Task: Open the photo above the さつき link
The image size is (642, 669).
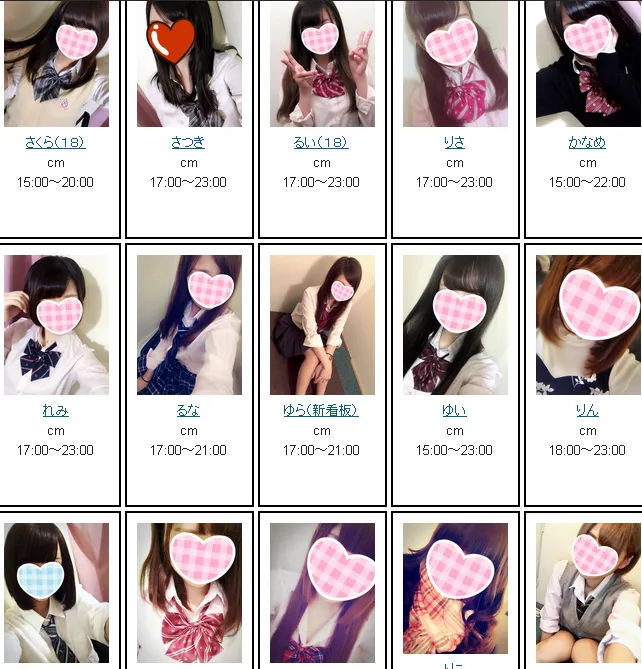Action: tap(189, 63)
